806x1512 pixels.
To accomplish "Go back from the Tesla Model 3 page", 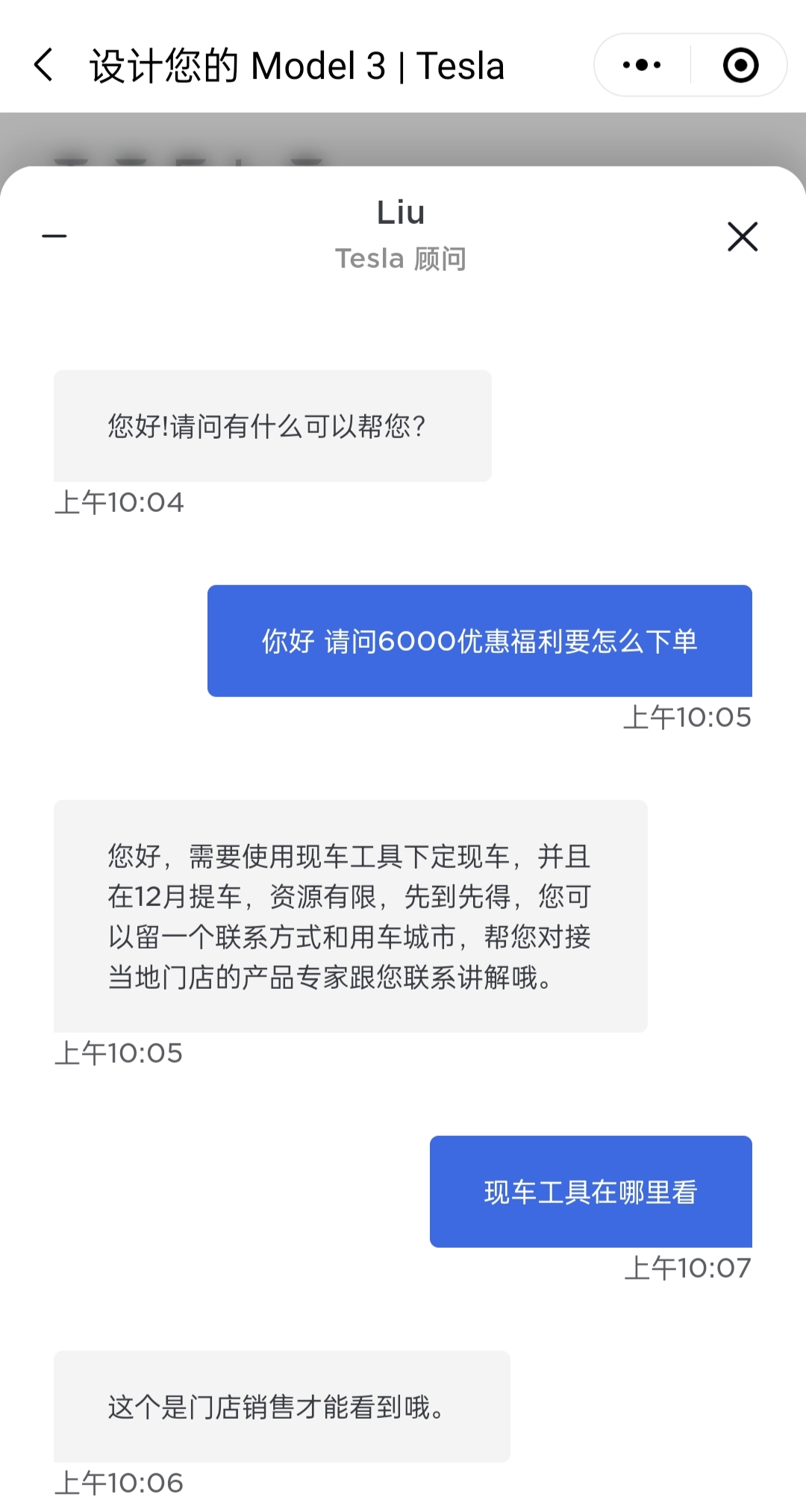I will pyautogui.click(x=44, y=65).
